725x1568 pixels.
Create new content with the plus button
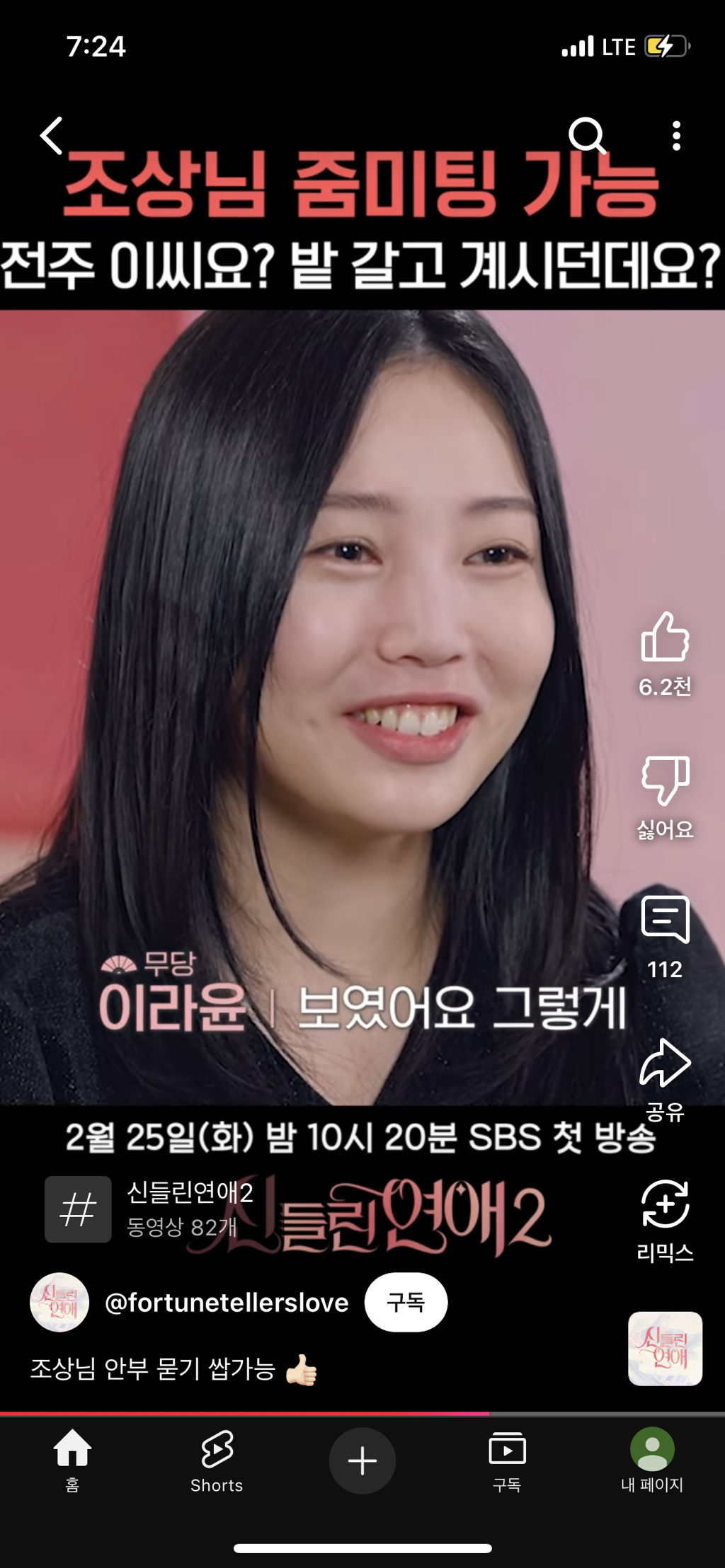pos(362,1460)
